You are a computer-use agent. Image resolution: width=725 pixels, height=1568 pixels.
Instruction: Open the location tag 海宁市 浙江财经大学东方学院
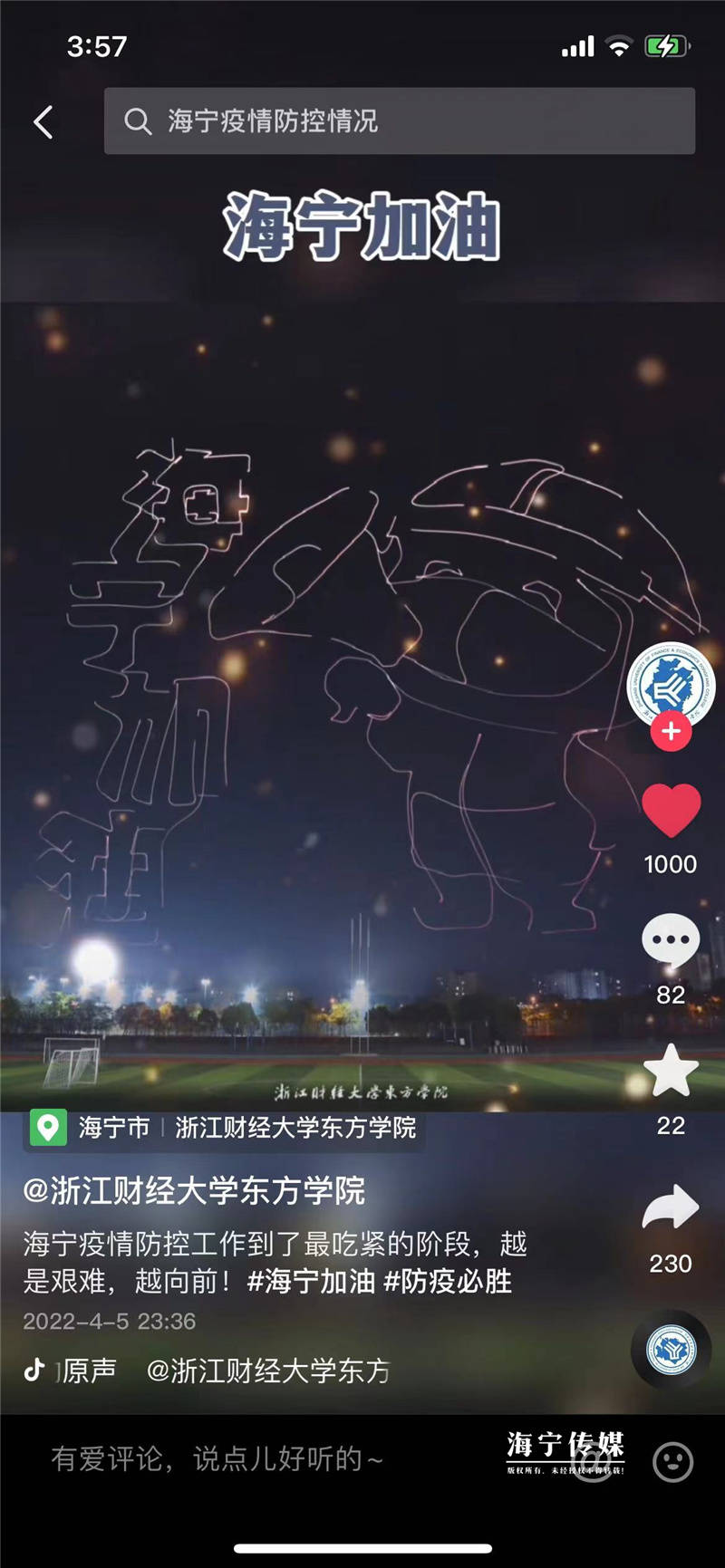(224, 1128)
